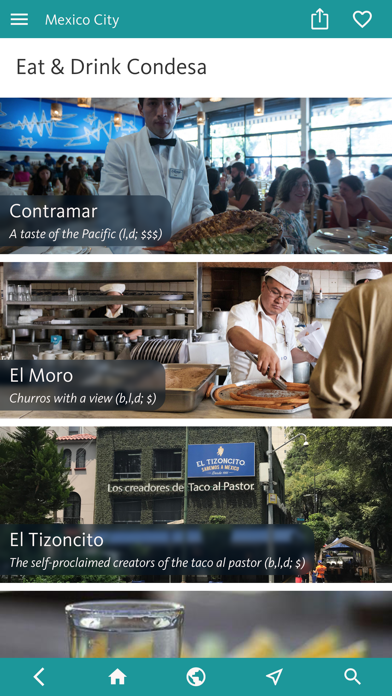The height and width of the screenshot is (696, 392).
Task: Open El Tizoncito taco al pastor card
Action: 196,504
